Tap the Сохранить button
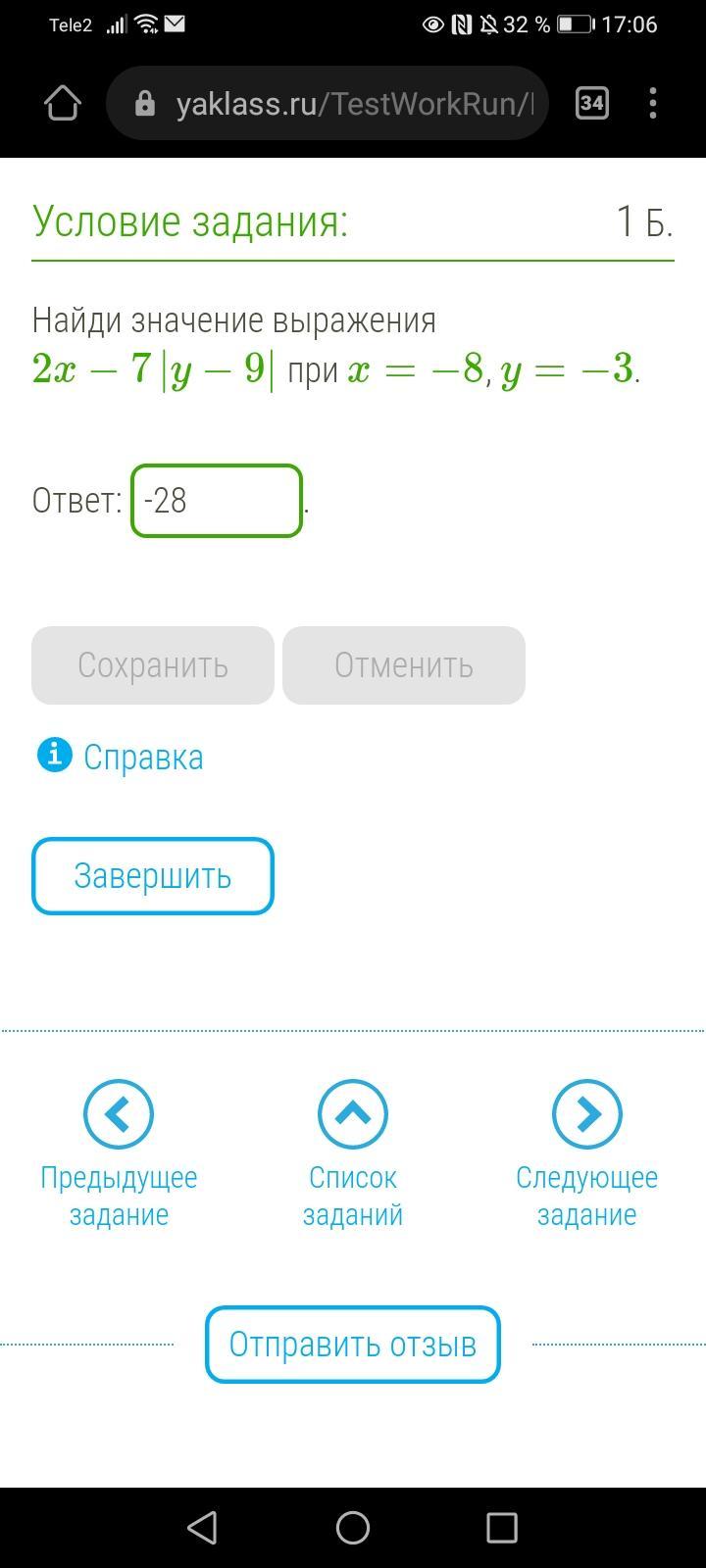Image resolution: width=706 pixels, height=1568 pixels. click(153, 665)
